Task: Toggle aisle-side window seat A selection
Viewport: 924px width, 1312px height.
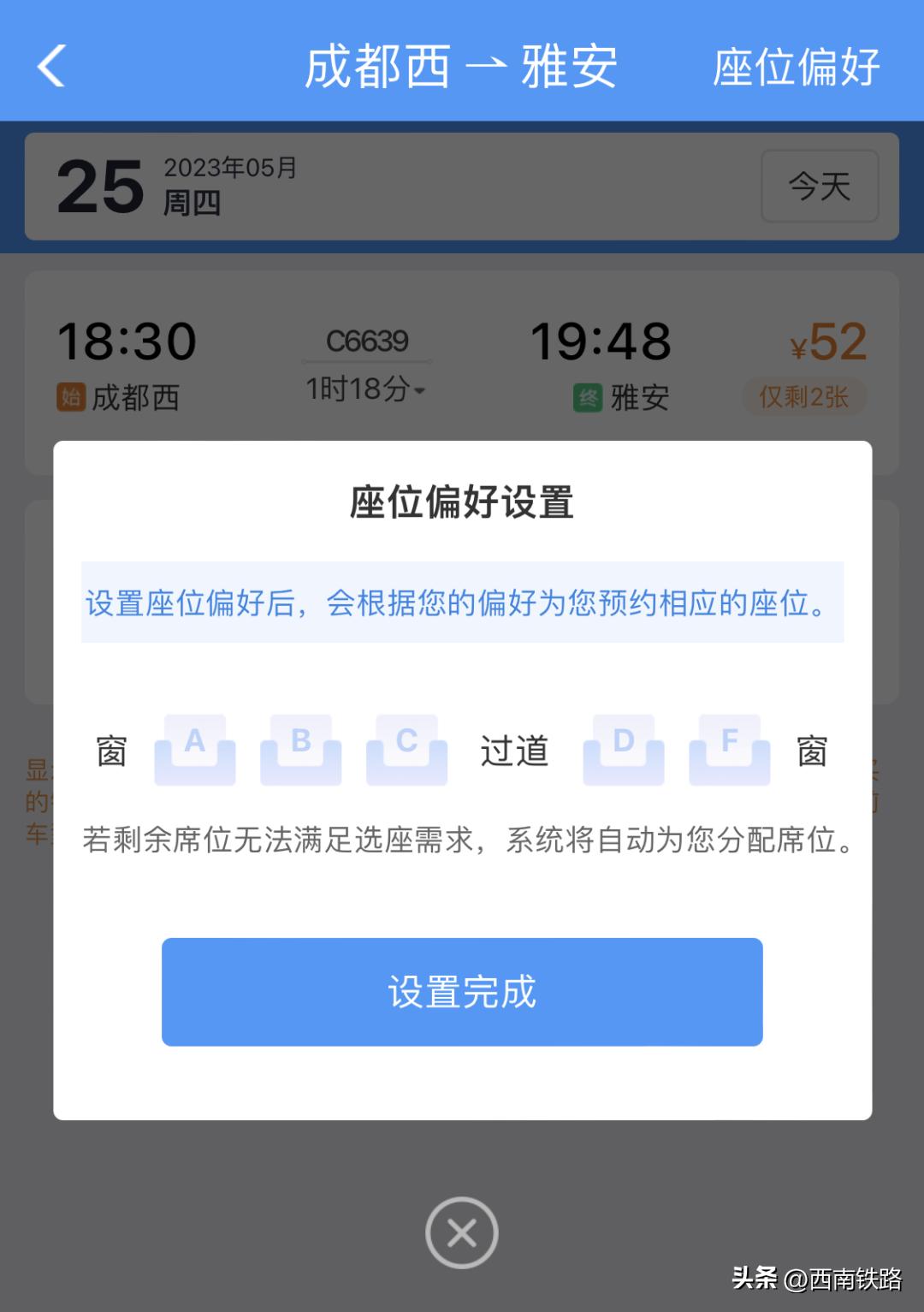Action: (195, 751)
